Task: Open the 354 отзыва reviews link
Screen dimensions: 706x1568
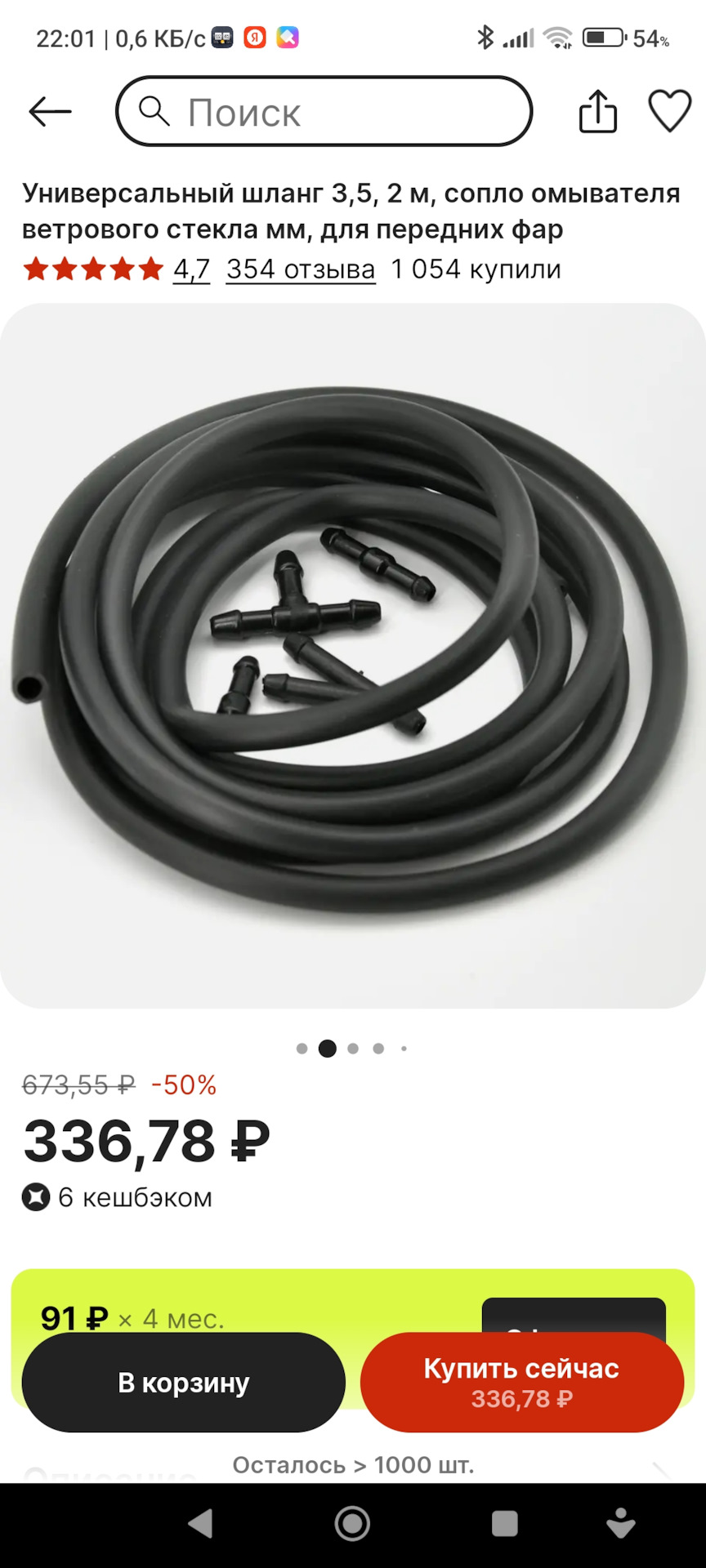Action: [x=301, y=269]
